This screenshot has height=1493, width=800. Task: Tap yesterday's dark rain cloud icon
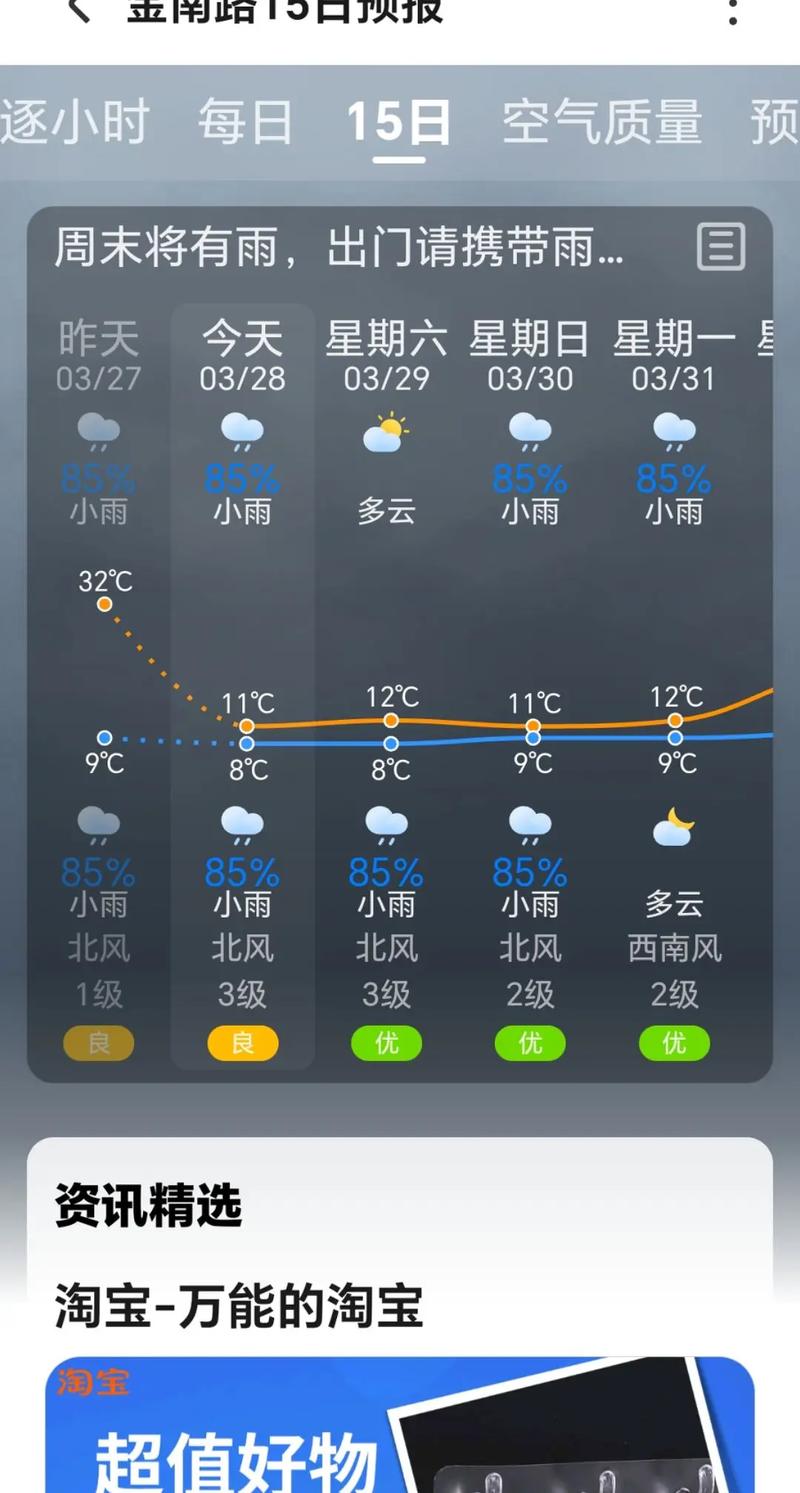[x=97, y=431]
